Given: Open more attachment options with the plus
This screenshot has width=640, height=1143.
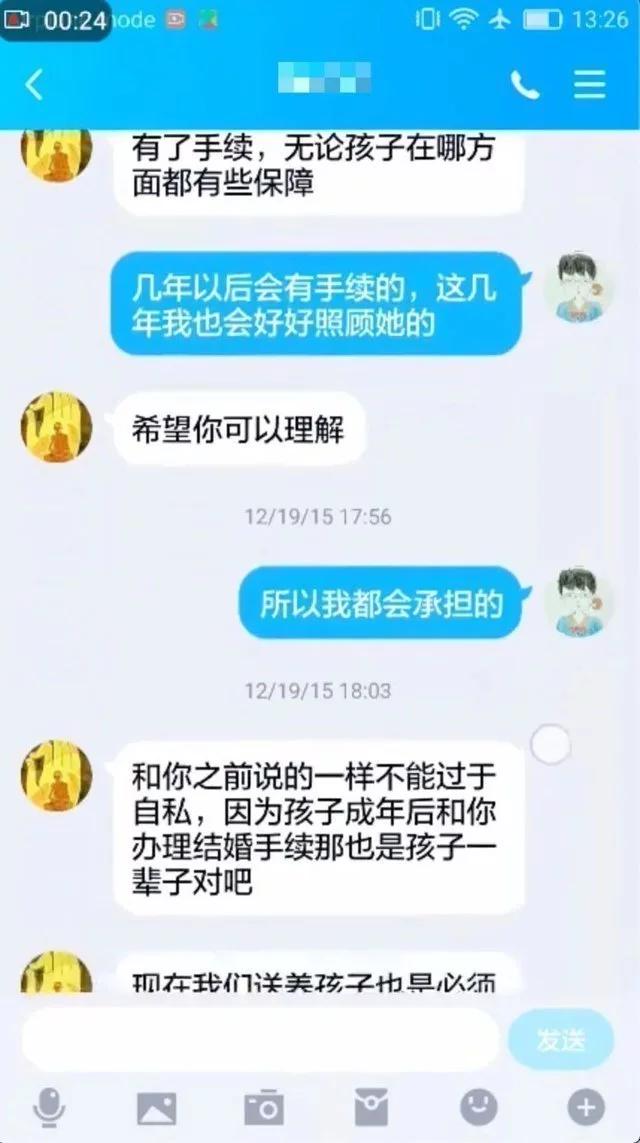Looking at the screenshot, I should 586,1107.
